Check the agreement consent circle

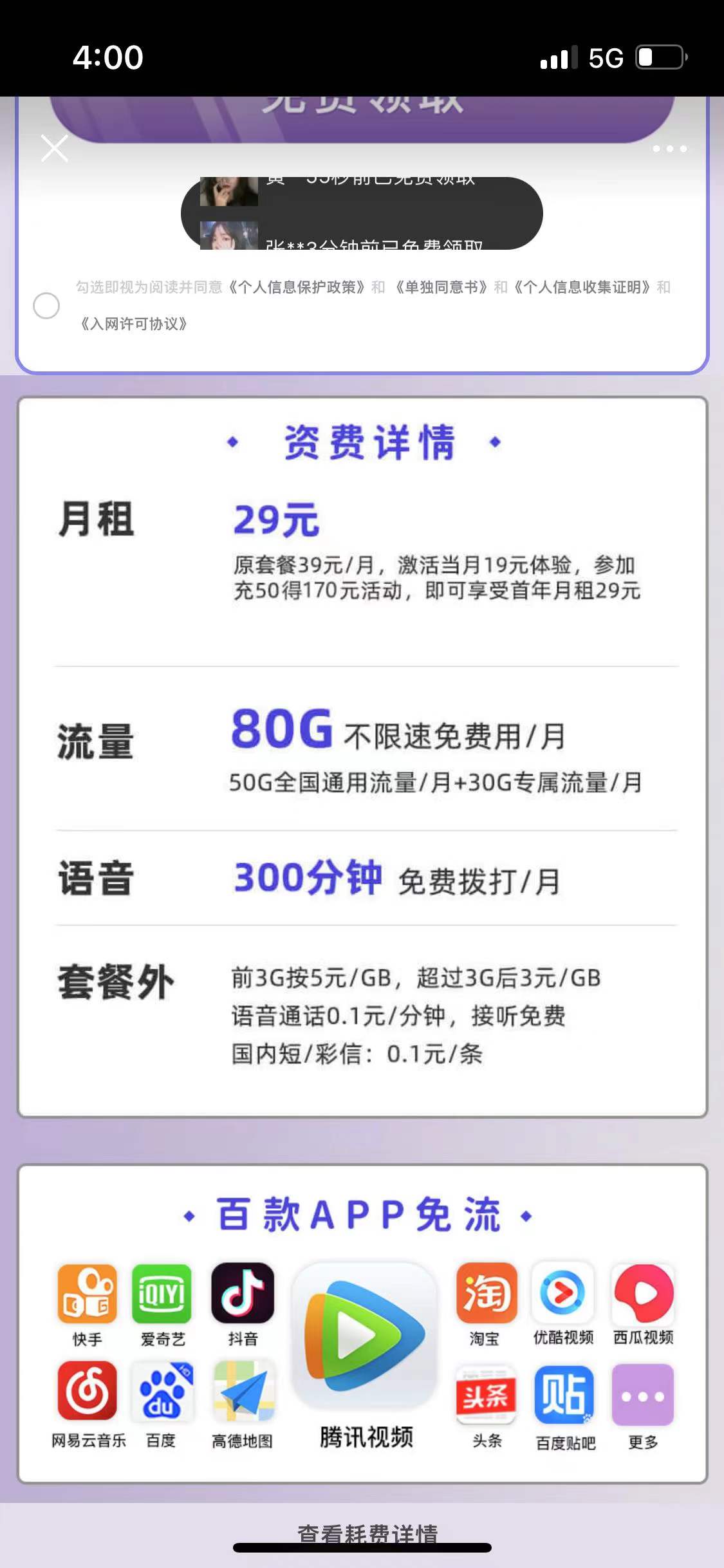(x=46, y=305)
